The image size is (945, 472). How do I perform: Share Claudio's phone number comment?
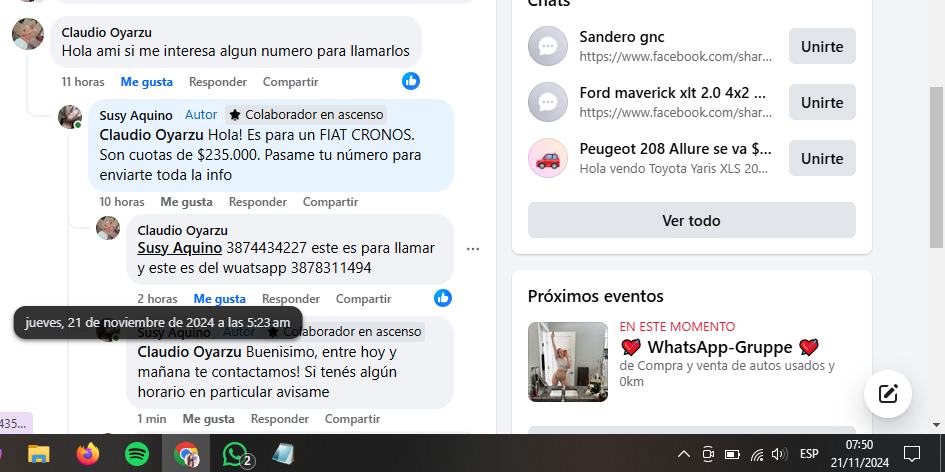click(x=363, y=298)
